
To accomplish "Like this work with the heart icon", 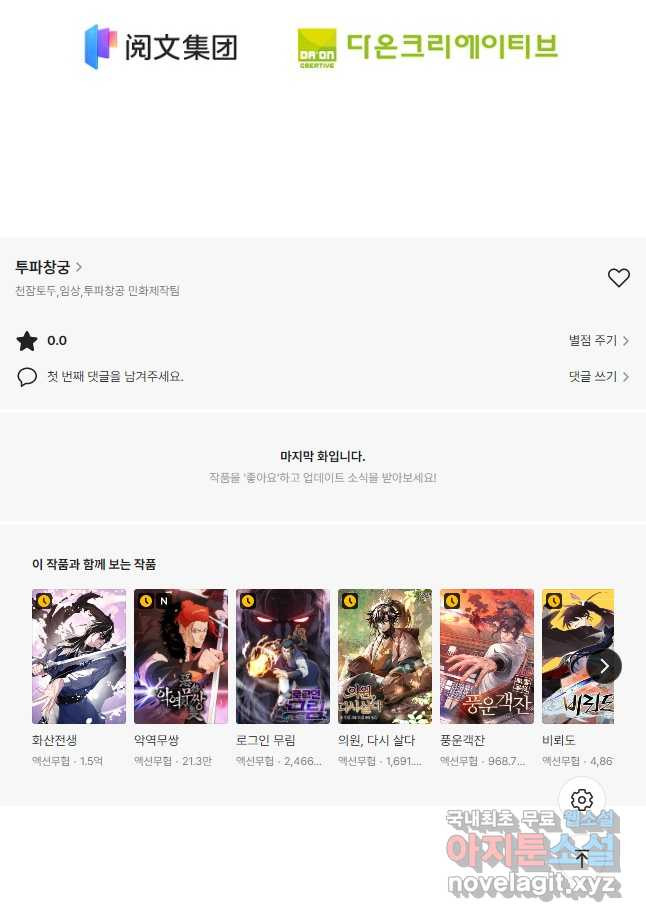I will click(619, 278).
